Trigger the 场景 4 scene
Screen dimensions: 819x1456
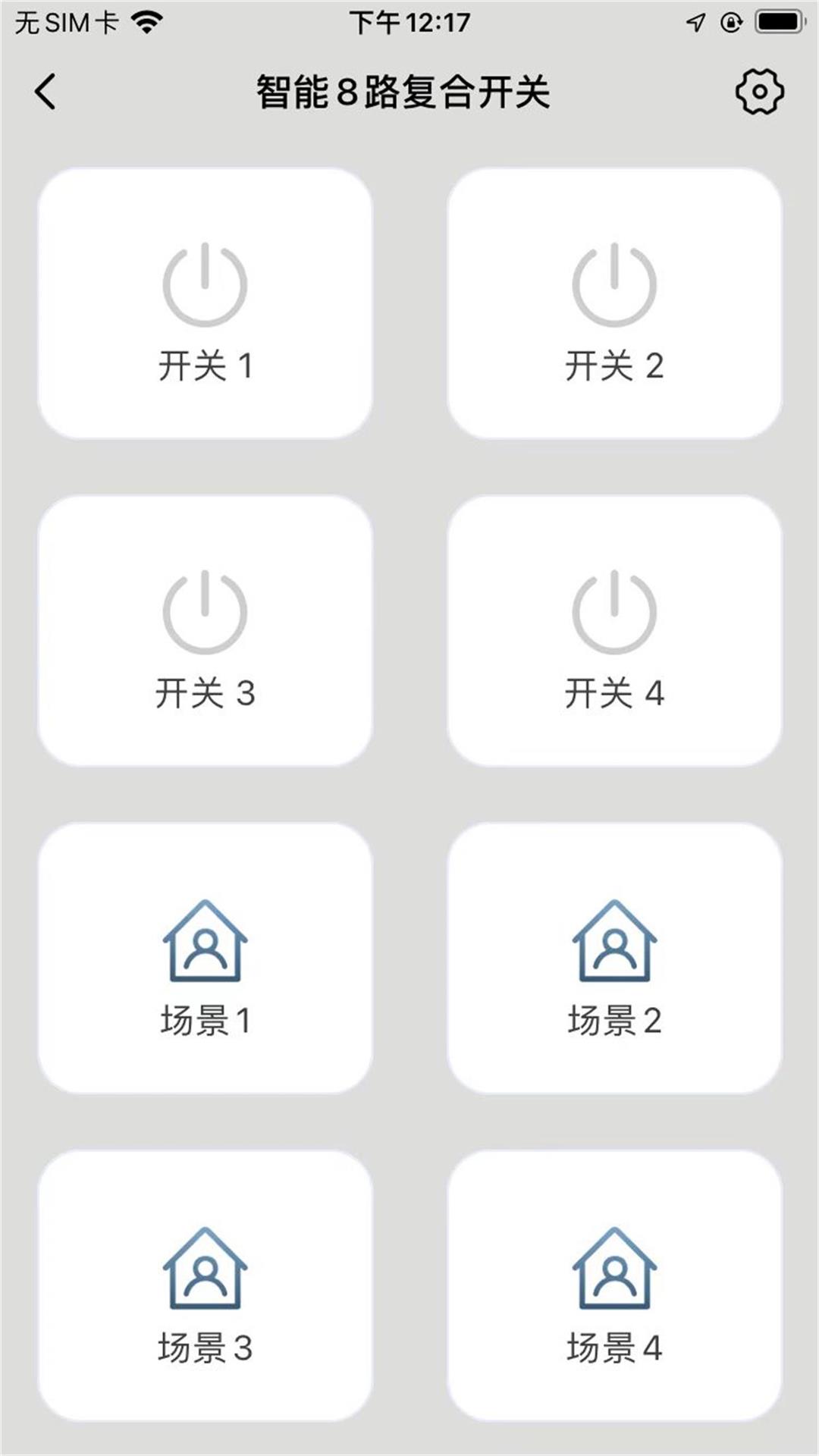coord(614,1286)
